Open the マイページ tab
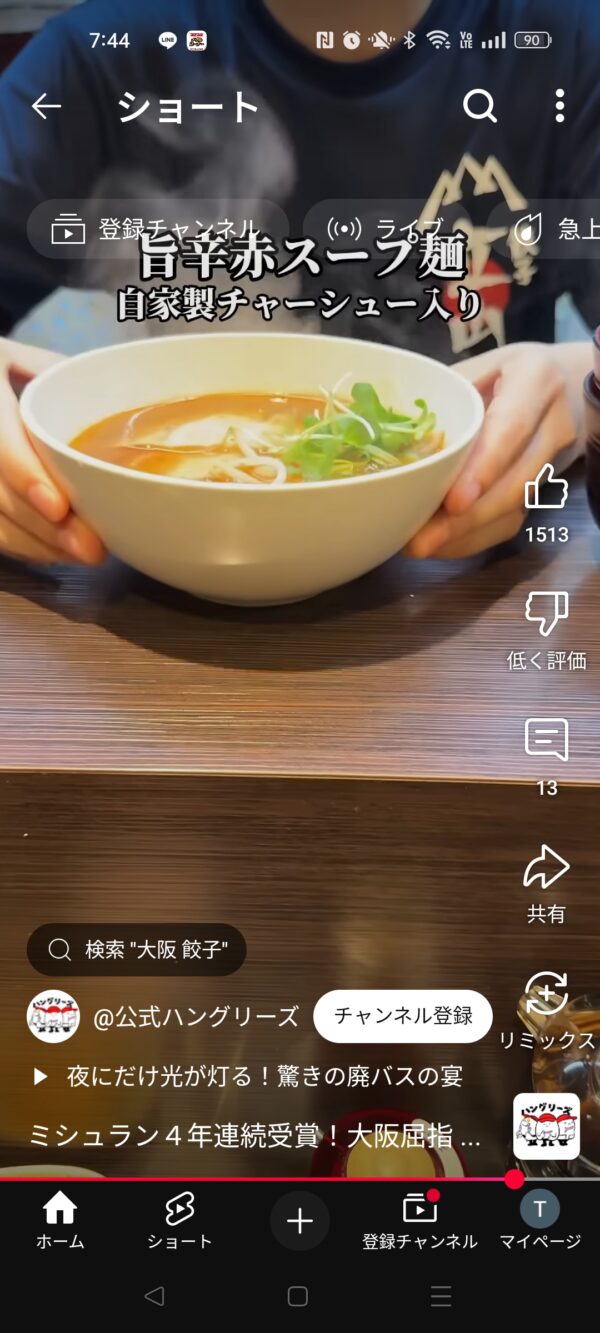600x1333 pixels. click(540, 1221)
